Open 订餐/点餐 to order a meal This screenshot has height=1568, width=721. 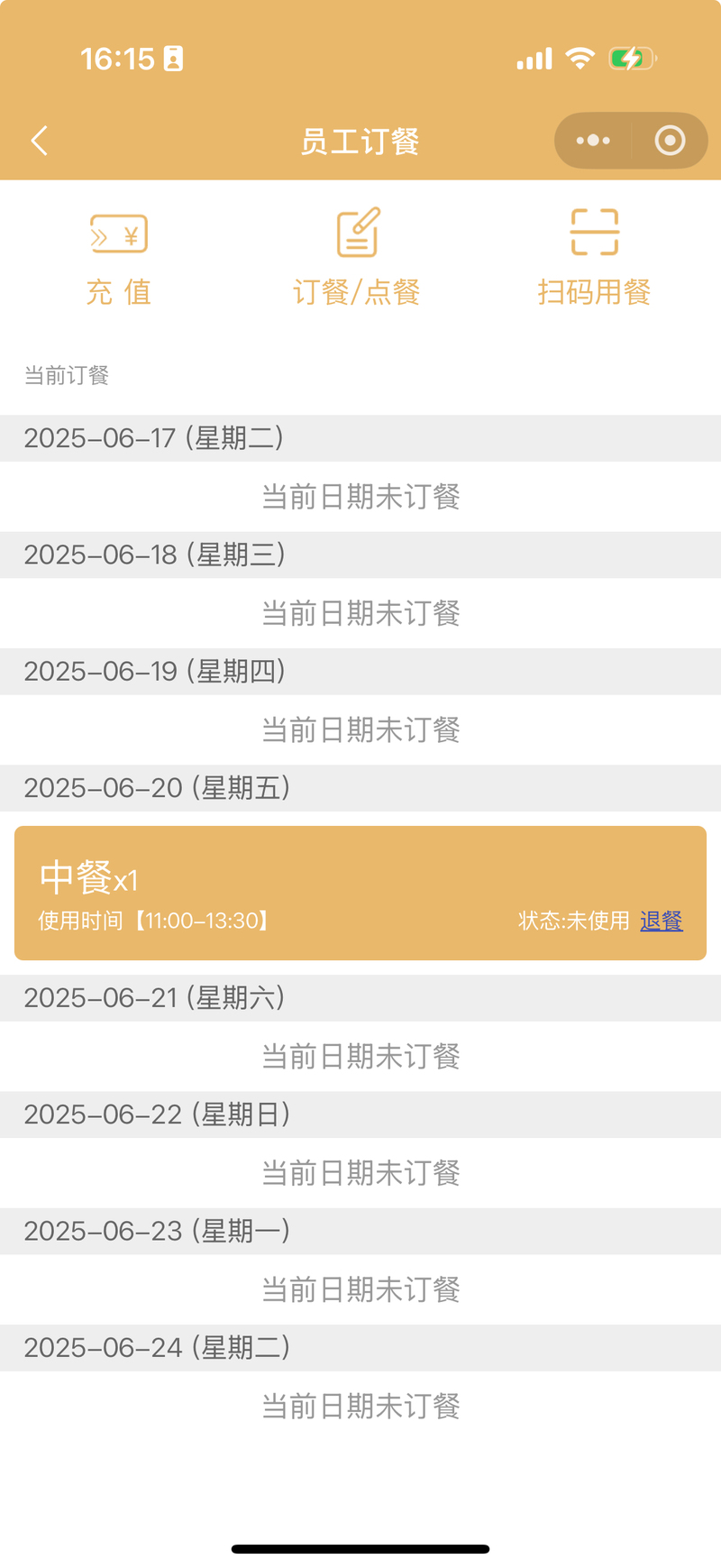pyautogui.click(x=357, y=257)
